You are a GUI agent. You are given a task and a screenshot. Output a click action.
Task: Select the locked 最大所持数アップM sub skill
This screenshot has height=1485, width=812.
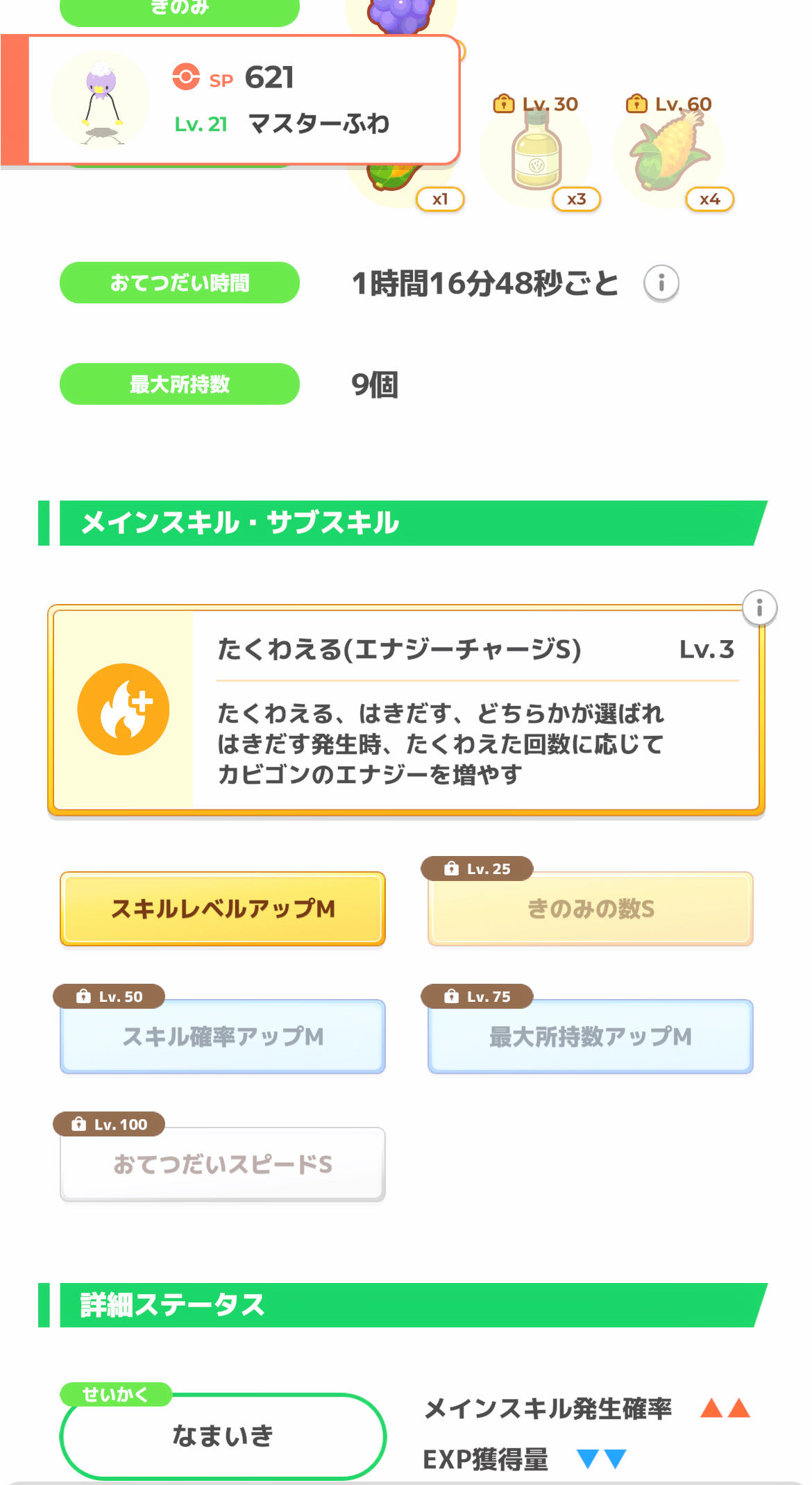[591, 1037]
